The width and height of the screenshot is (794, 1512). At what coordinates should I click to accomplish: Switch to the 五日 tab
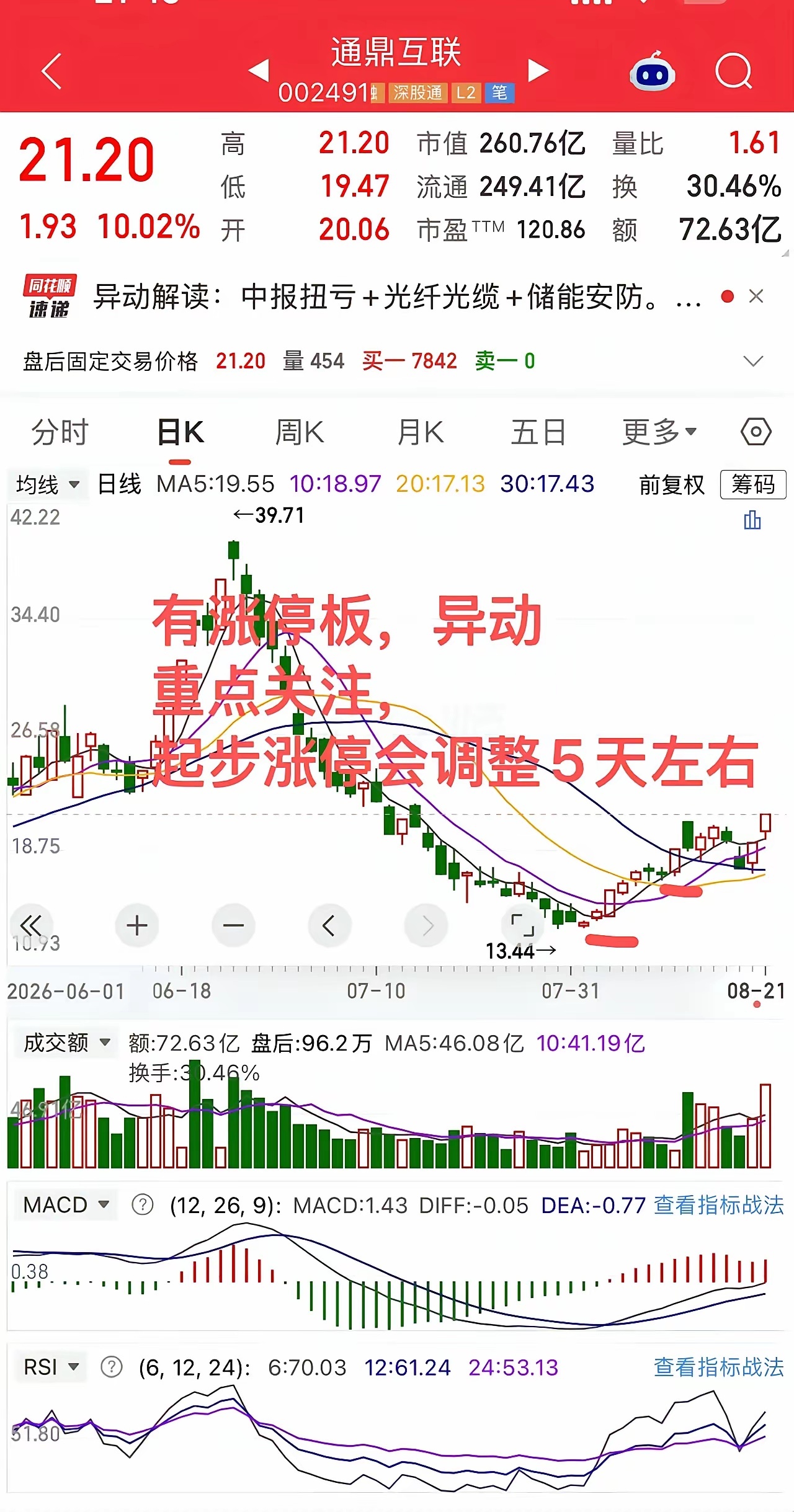click(x=538, y=432)
